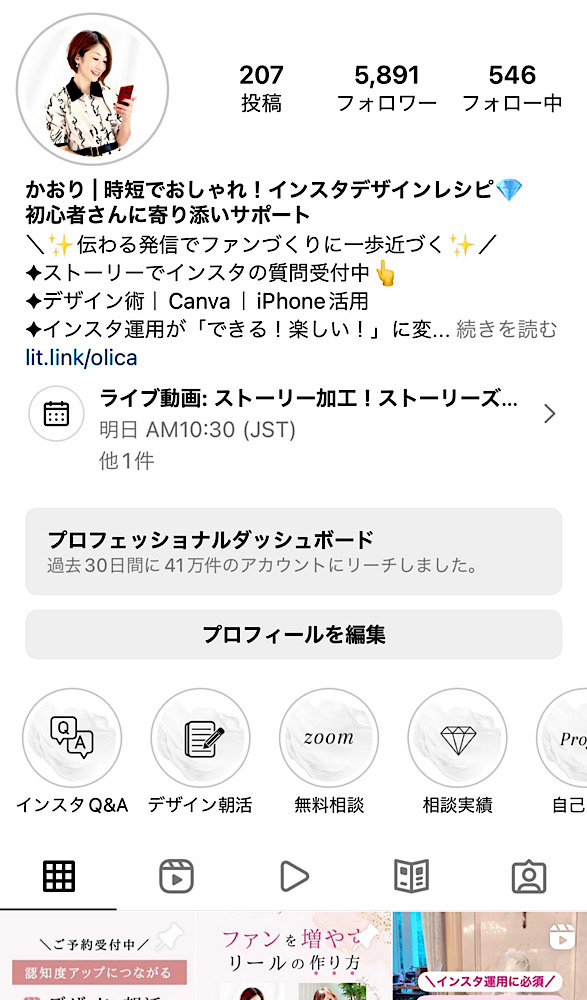587x1000 pixels.
Task: View the 5,891 followers list
Action: pos(387,89)
